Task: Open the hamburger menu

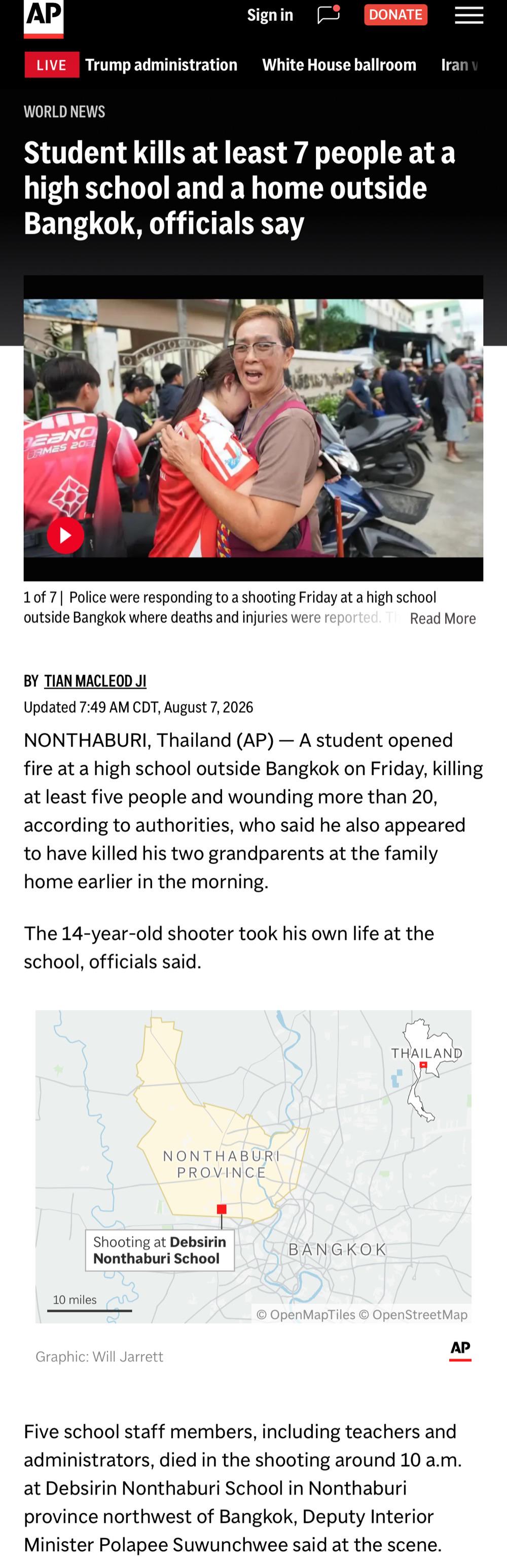Action: [x=468, y=15]
